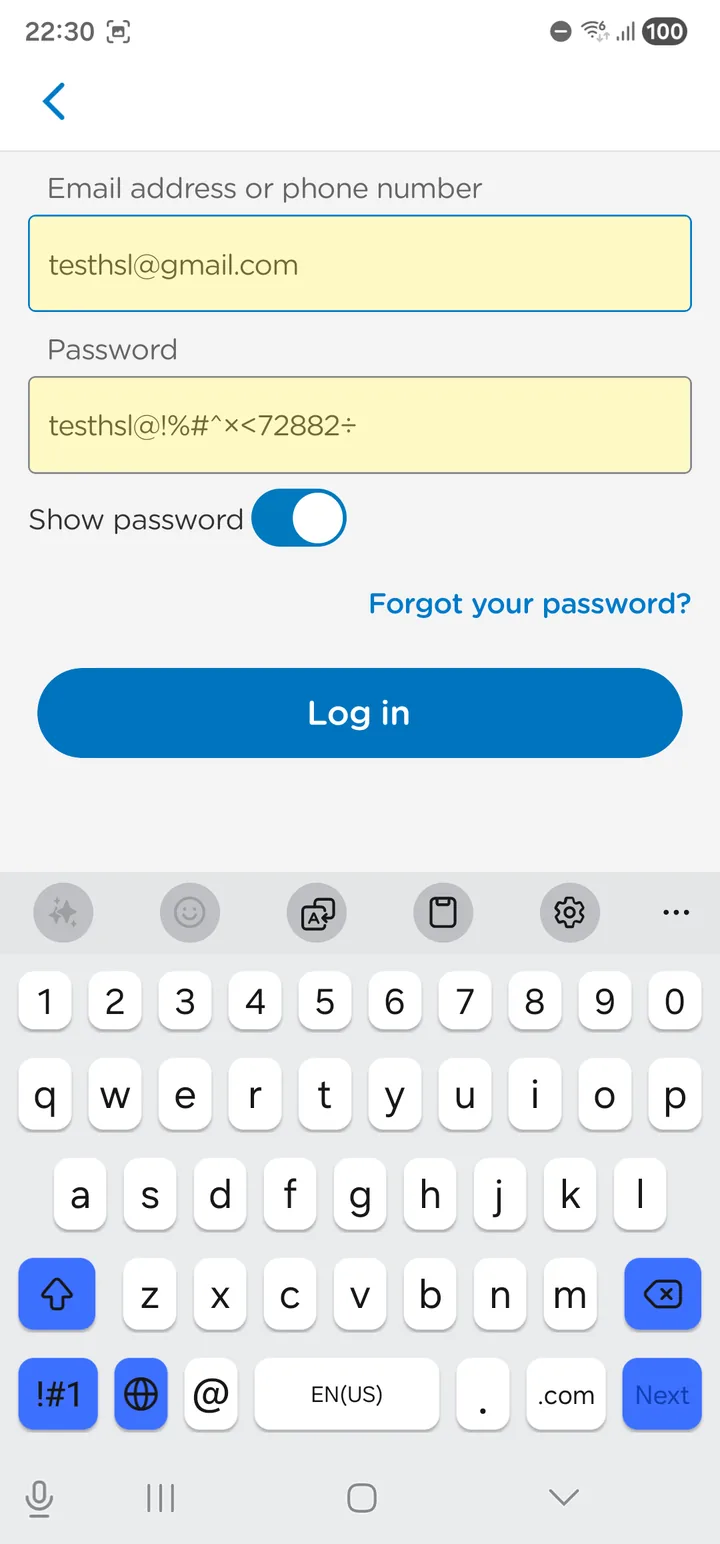Turn off the Show password switch
Screen dimensions: 720x1544
tap(299, 518)
